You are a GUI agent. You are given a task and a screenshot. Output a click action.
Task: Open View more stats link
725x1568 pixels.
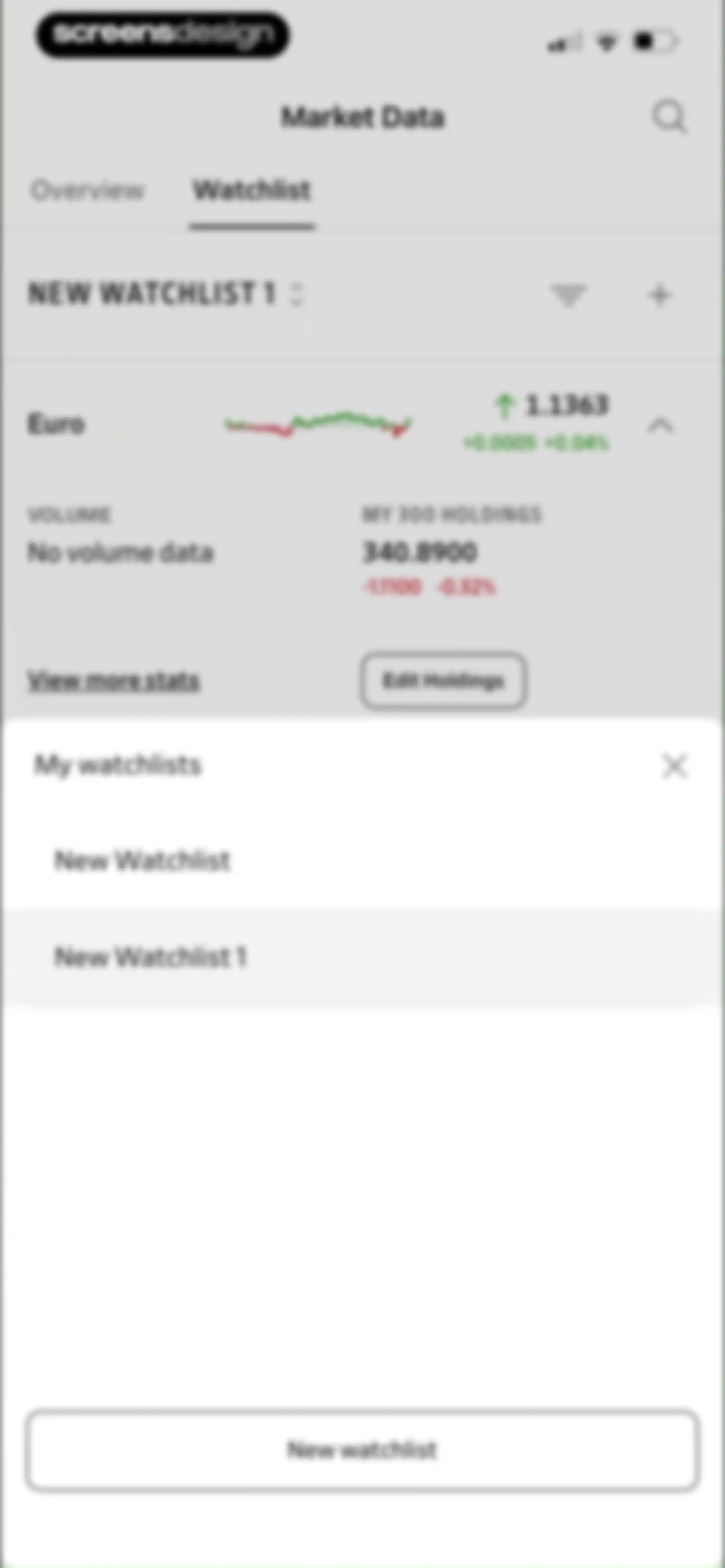click(x=114, y=681)
